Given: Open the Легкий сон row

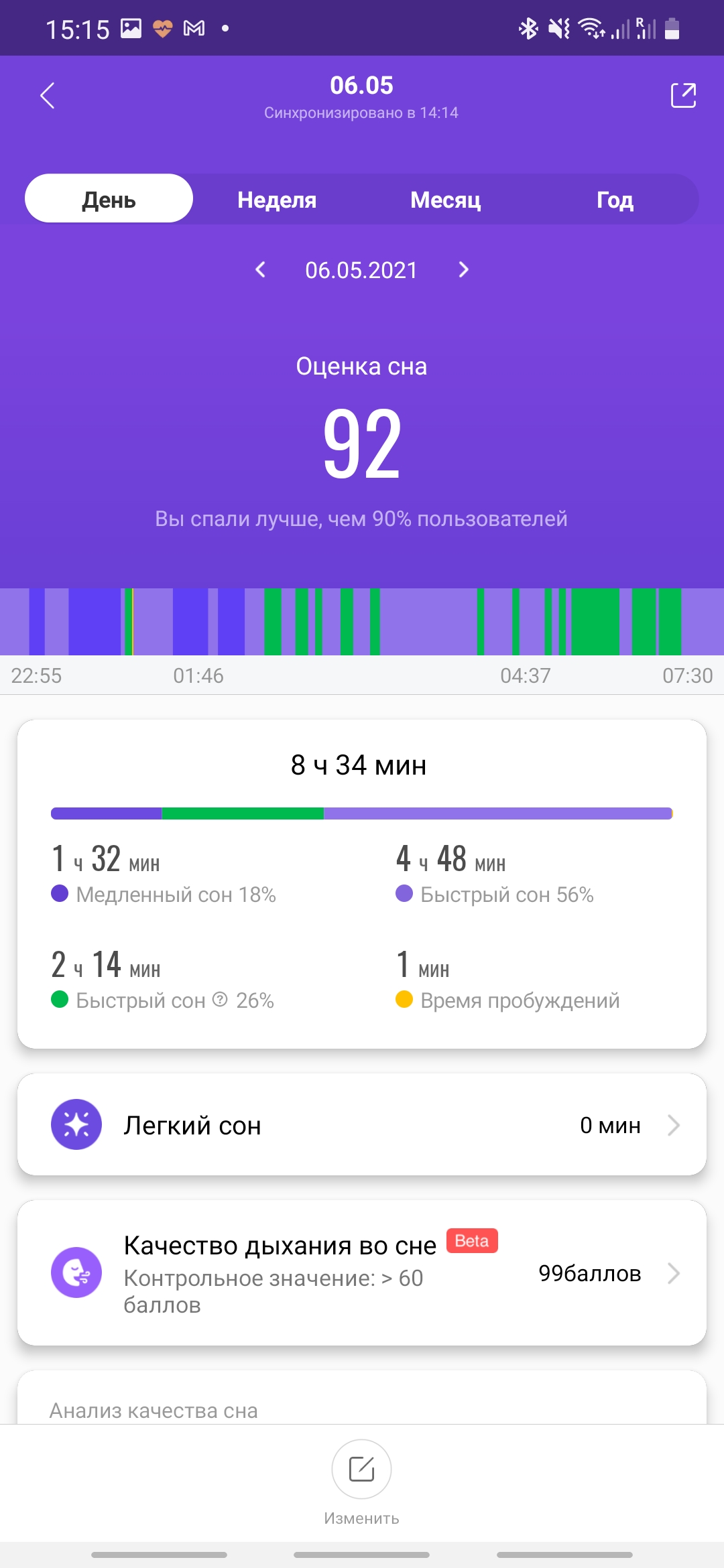Looking at the screenshot, I should [x=362, y=1125].
